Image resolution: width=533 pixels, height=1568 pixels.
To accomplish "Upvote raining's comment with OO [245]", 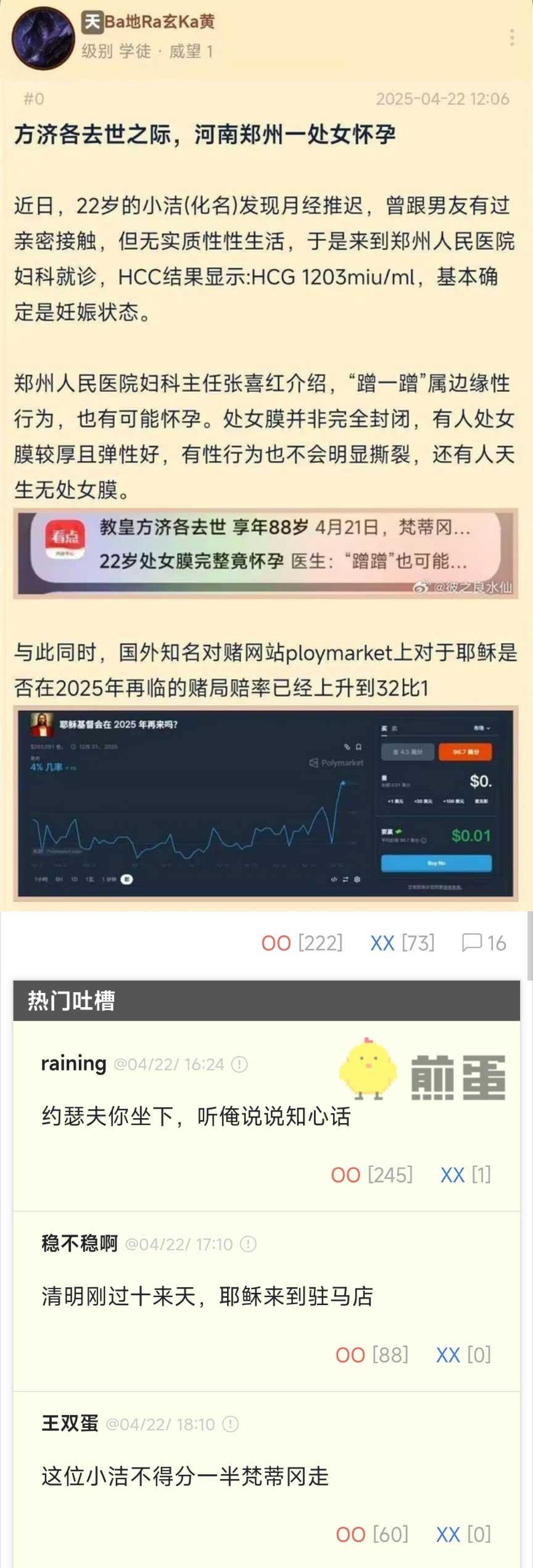I will click(371, 1174).
